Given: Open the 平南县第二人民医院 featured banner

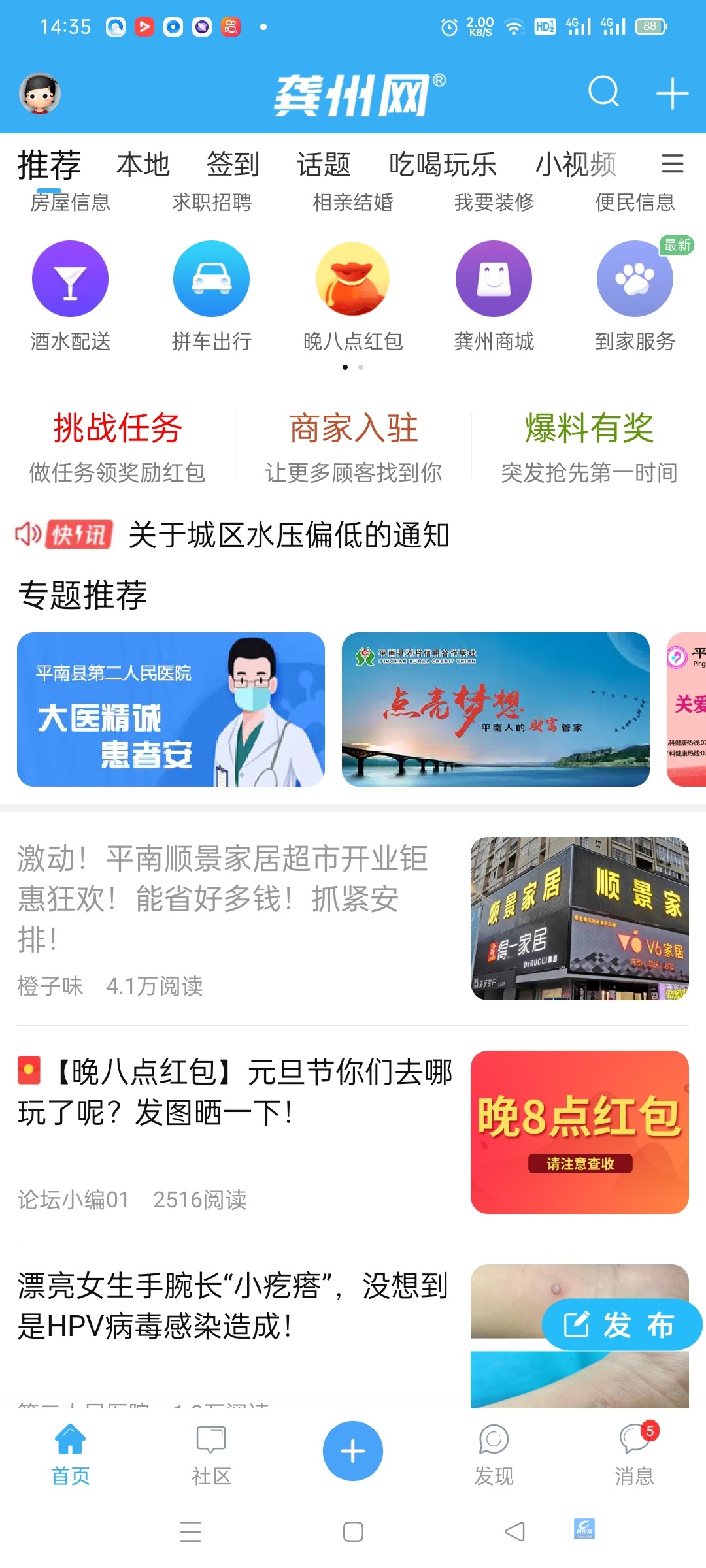Looking at the screenshot, I should click(x=171, y=709).
